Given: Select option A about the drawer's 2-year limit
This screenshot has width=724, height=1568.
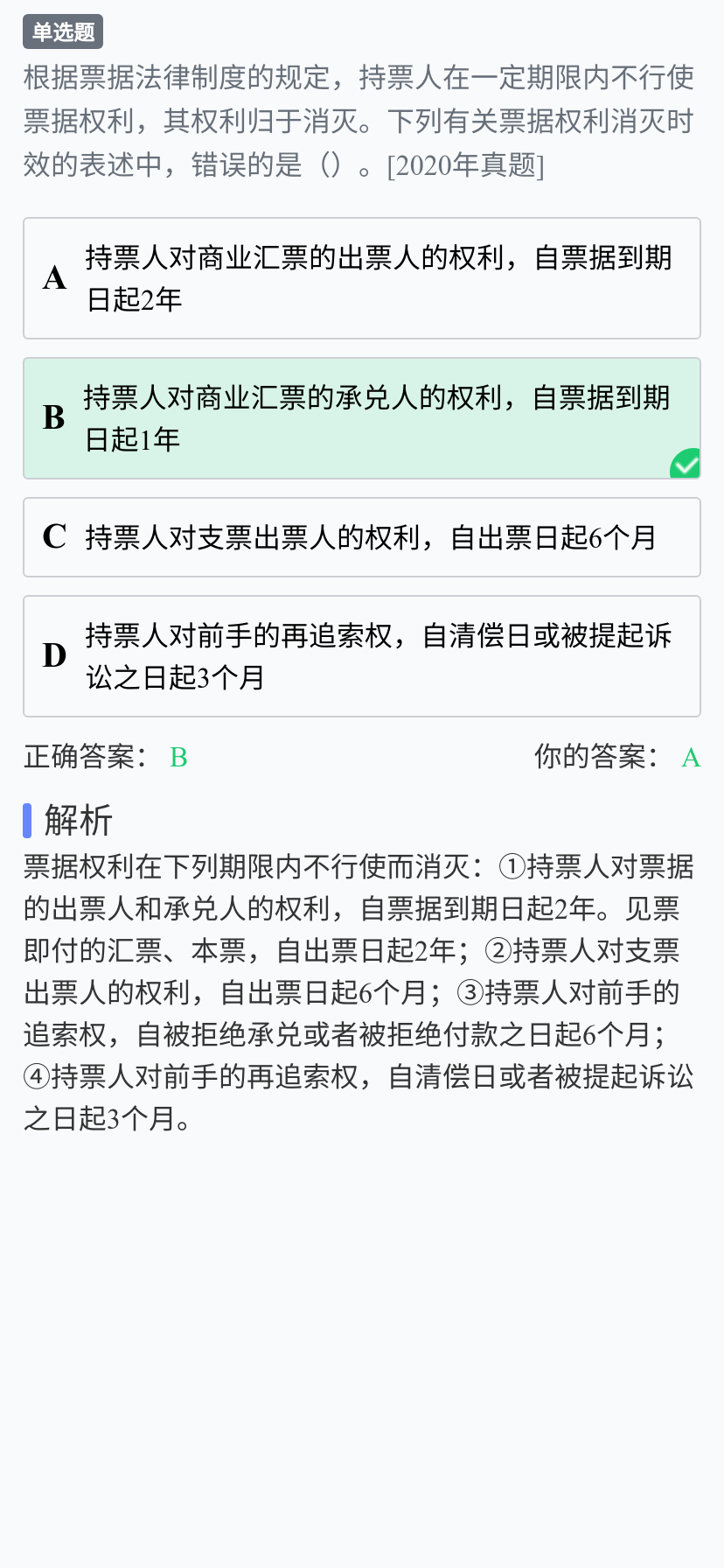Looking at the screenshot, I should [x=362, y=278].
